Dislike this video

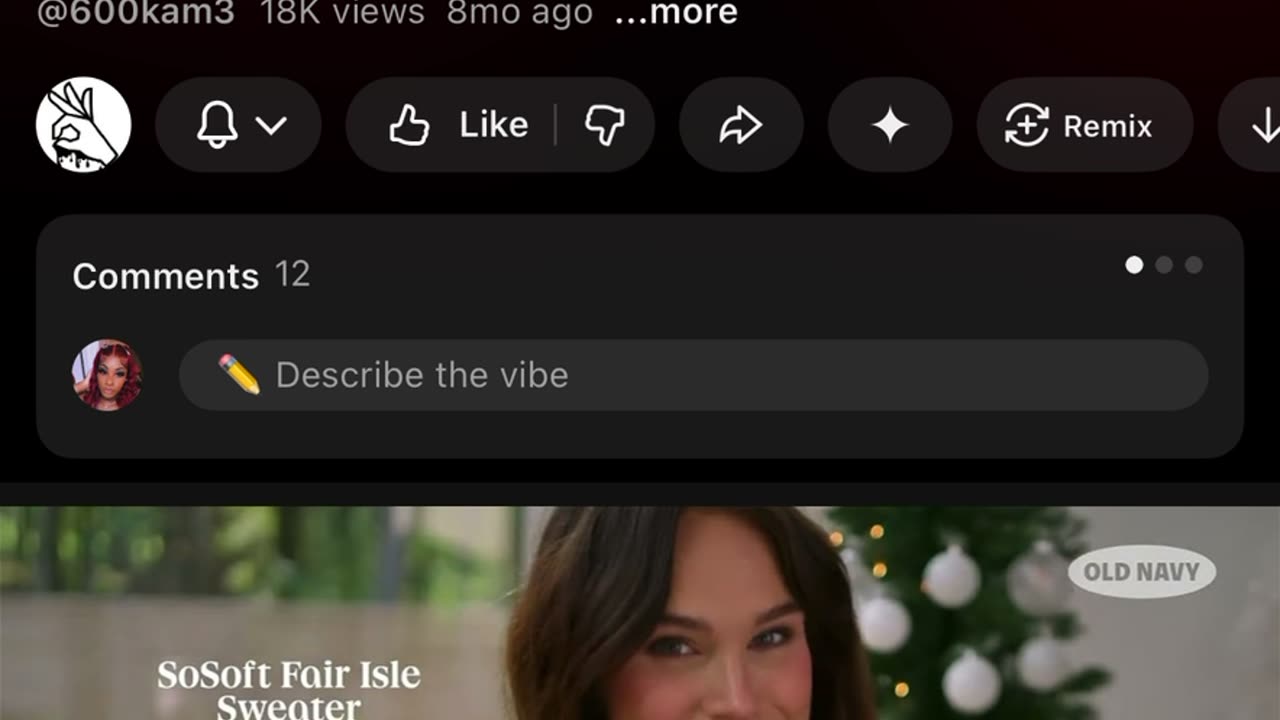[605, 125]
